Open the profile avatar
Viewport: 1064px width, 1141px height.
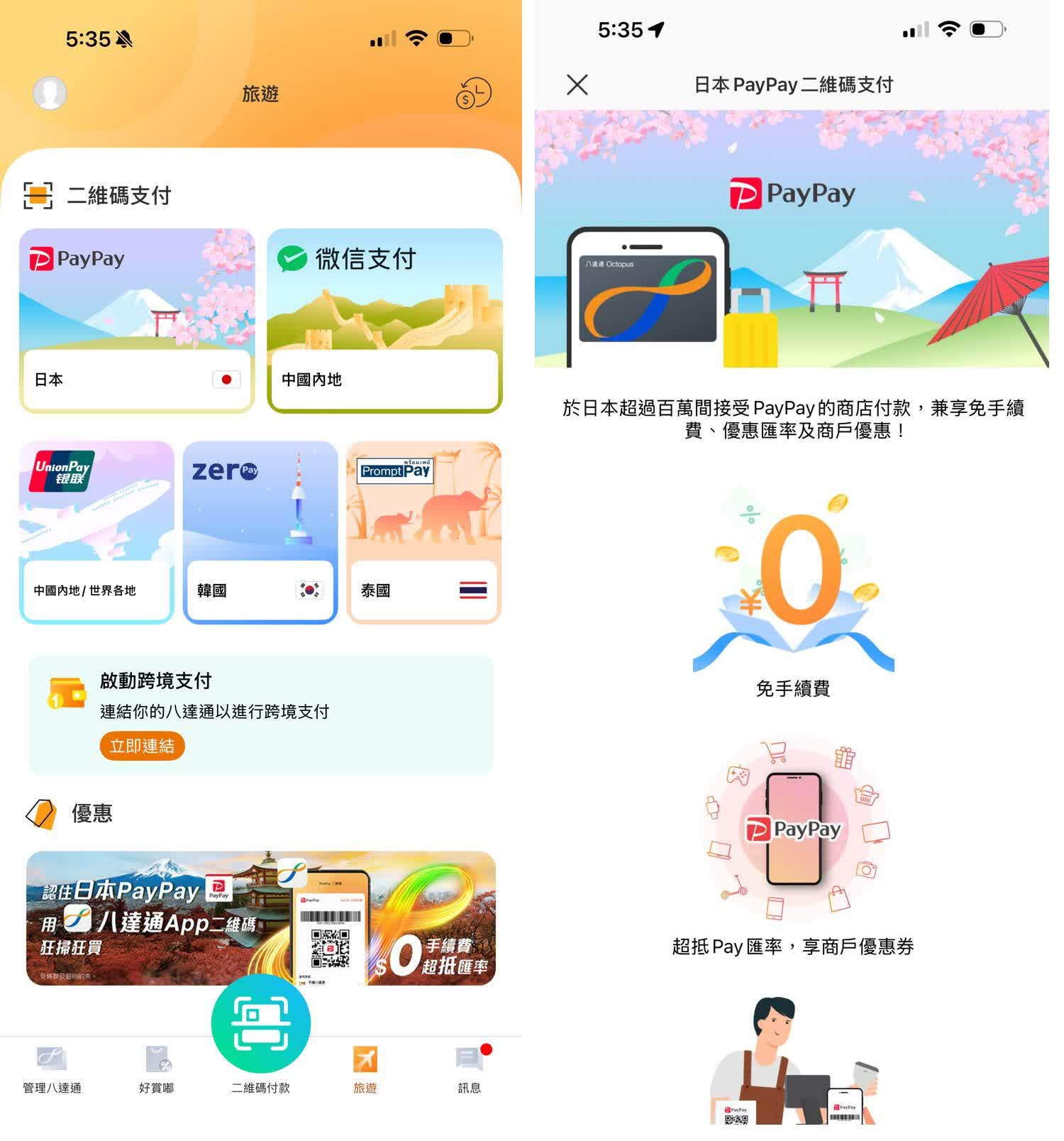(x=50, y=93)
